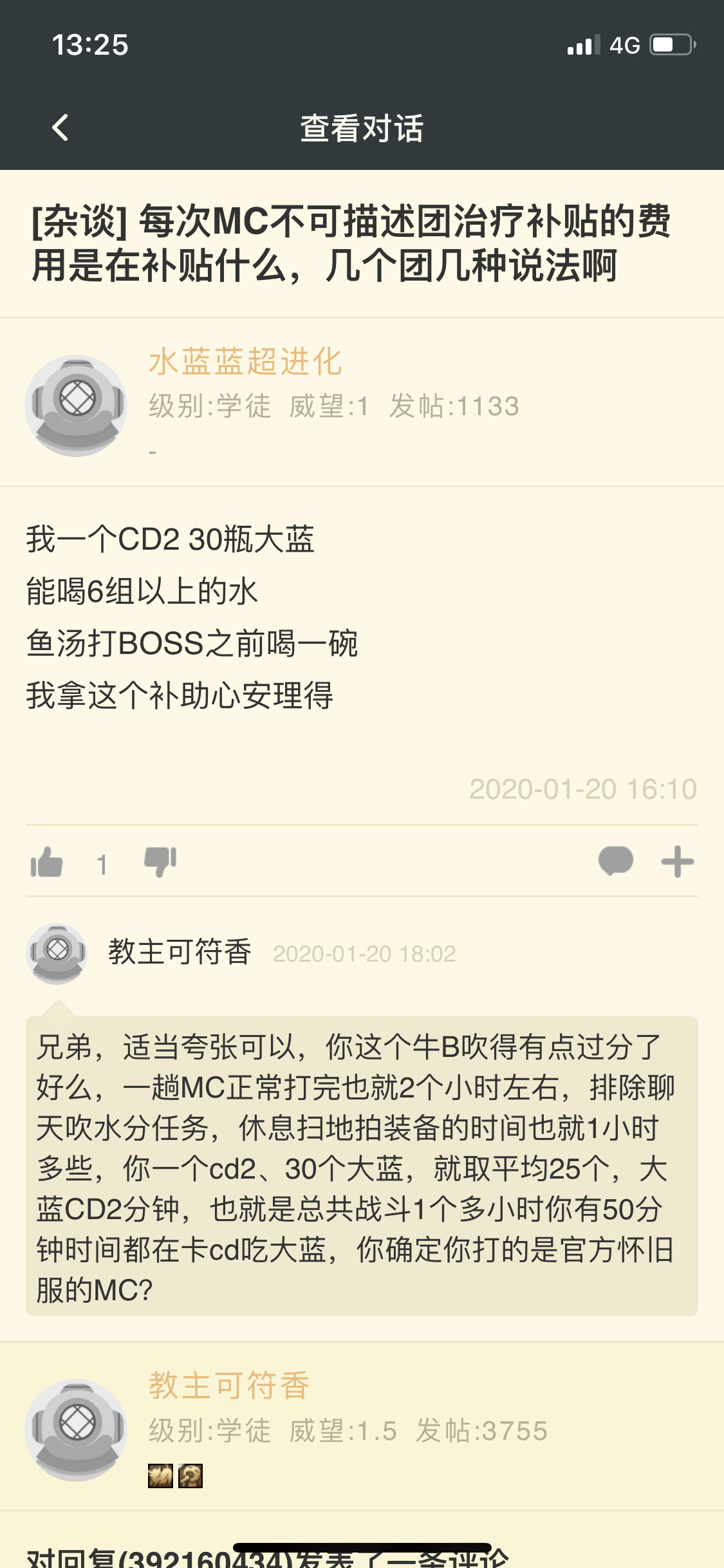Select the 查看对话 title bar

(x=362, y=127)
